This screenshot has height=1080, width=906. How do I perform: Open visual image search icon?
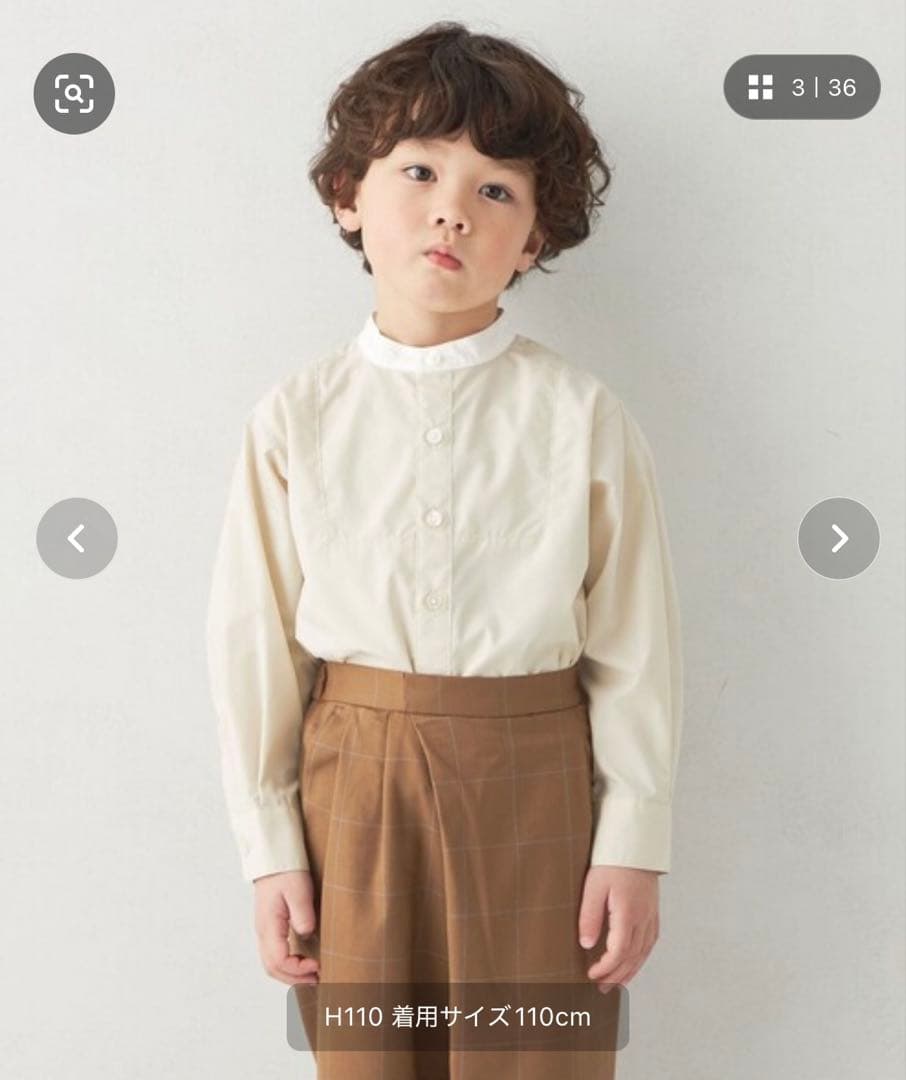(74, 94)
